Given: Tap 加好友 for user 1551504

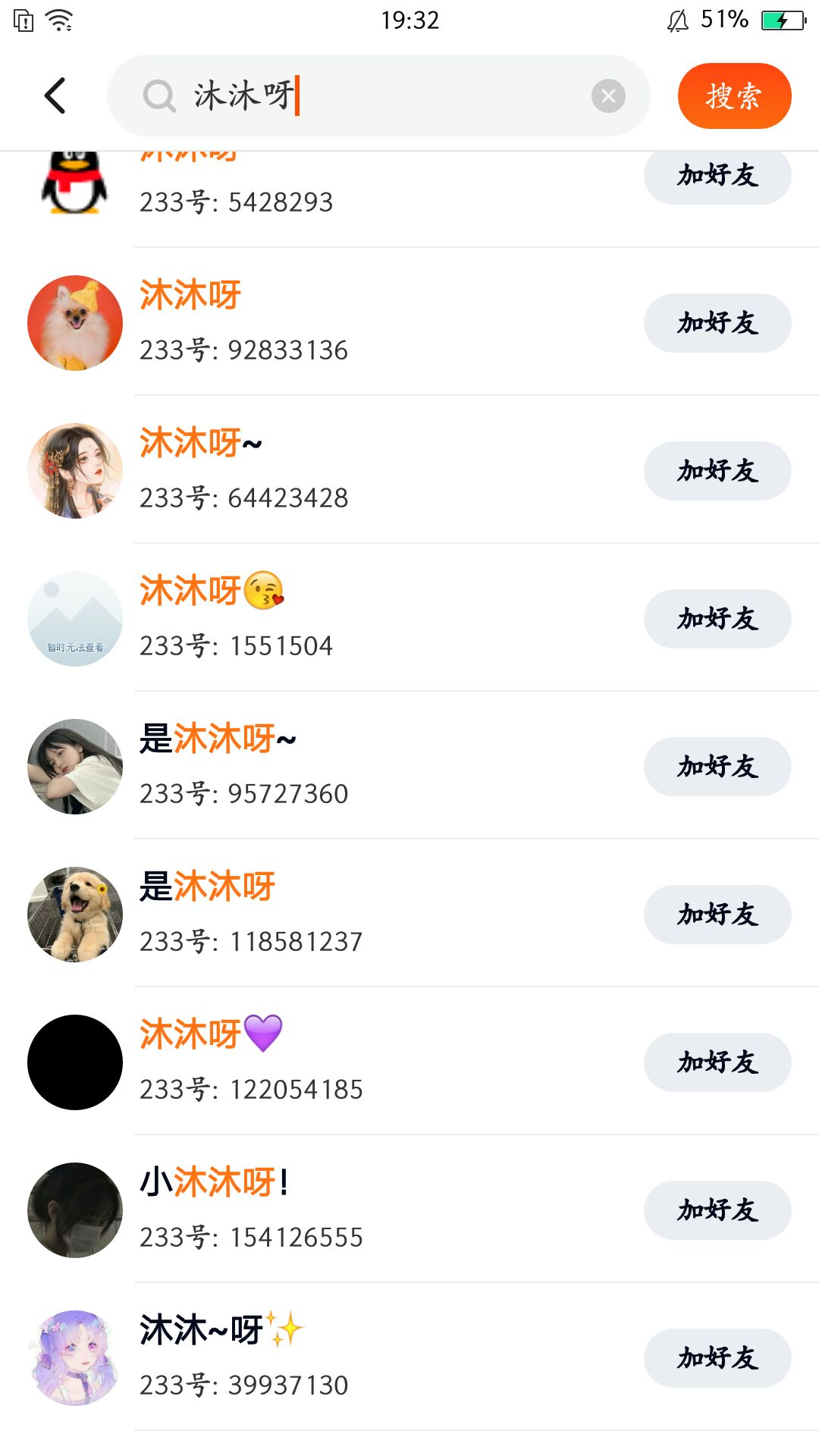Looking at the screenshot, I should pos(717,619).
